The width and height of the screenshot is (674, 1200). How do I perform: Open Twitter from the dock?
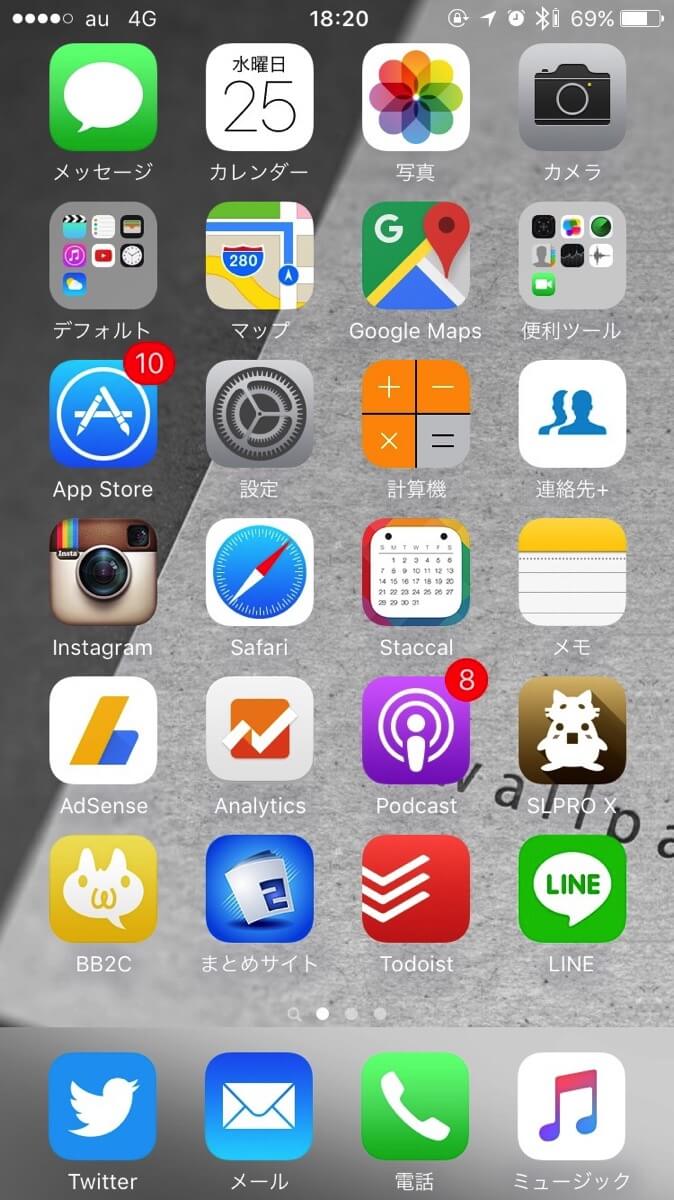click(103, 1106)
